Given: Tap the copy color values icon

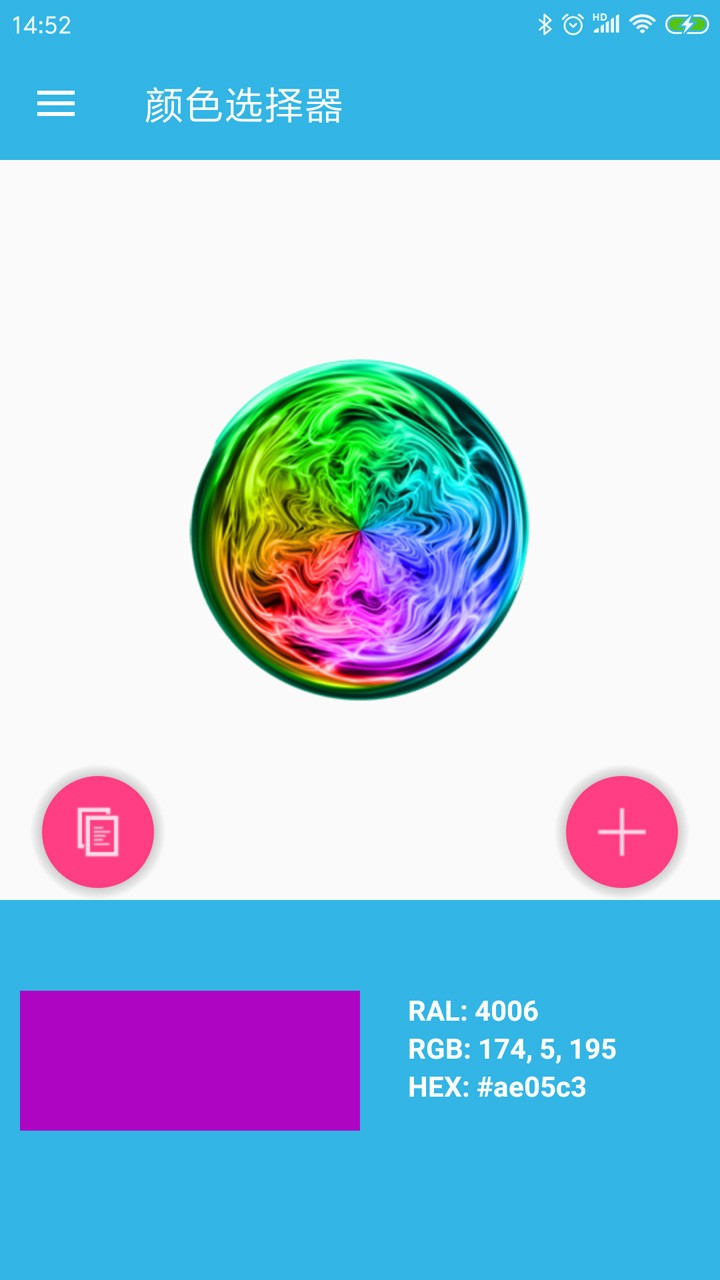Looking at the screenshot, I should click(x=97, y=831).
